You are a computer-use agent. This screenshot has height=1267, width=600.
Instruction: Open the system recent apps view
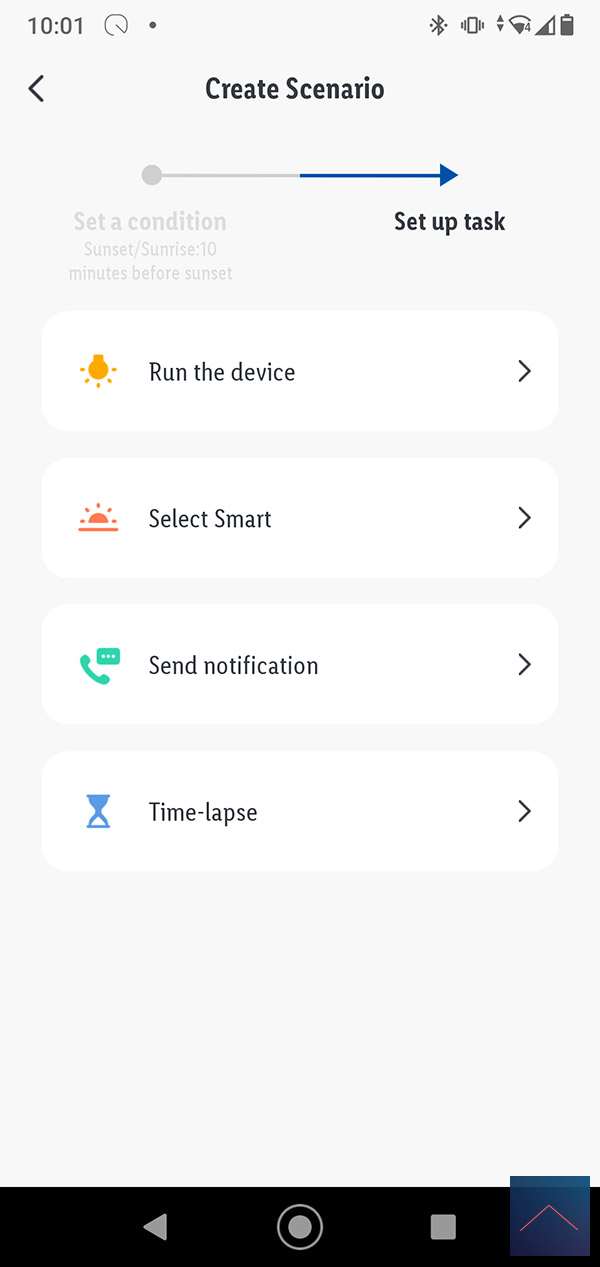[x=442, y=1226]
